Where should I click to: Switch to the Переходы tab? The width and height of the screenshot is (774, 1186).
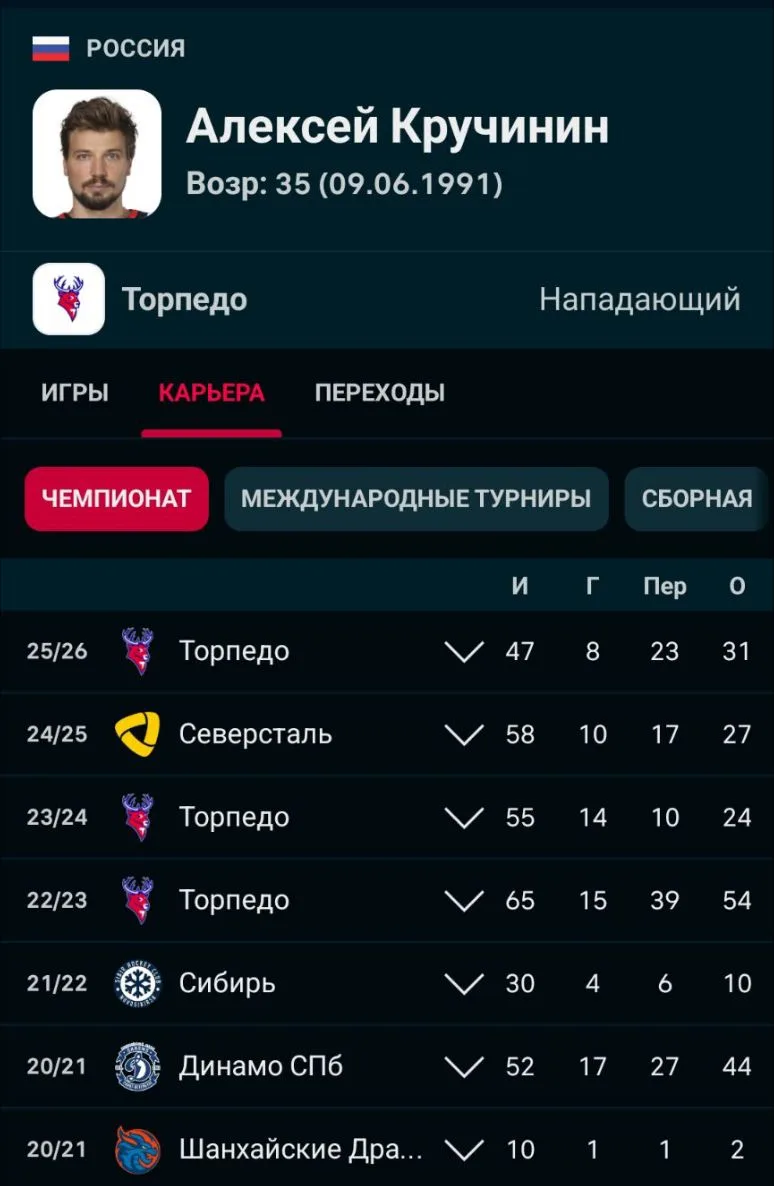[380, 393]
